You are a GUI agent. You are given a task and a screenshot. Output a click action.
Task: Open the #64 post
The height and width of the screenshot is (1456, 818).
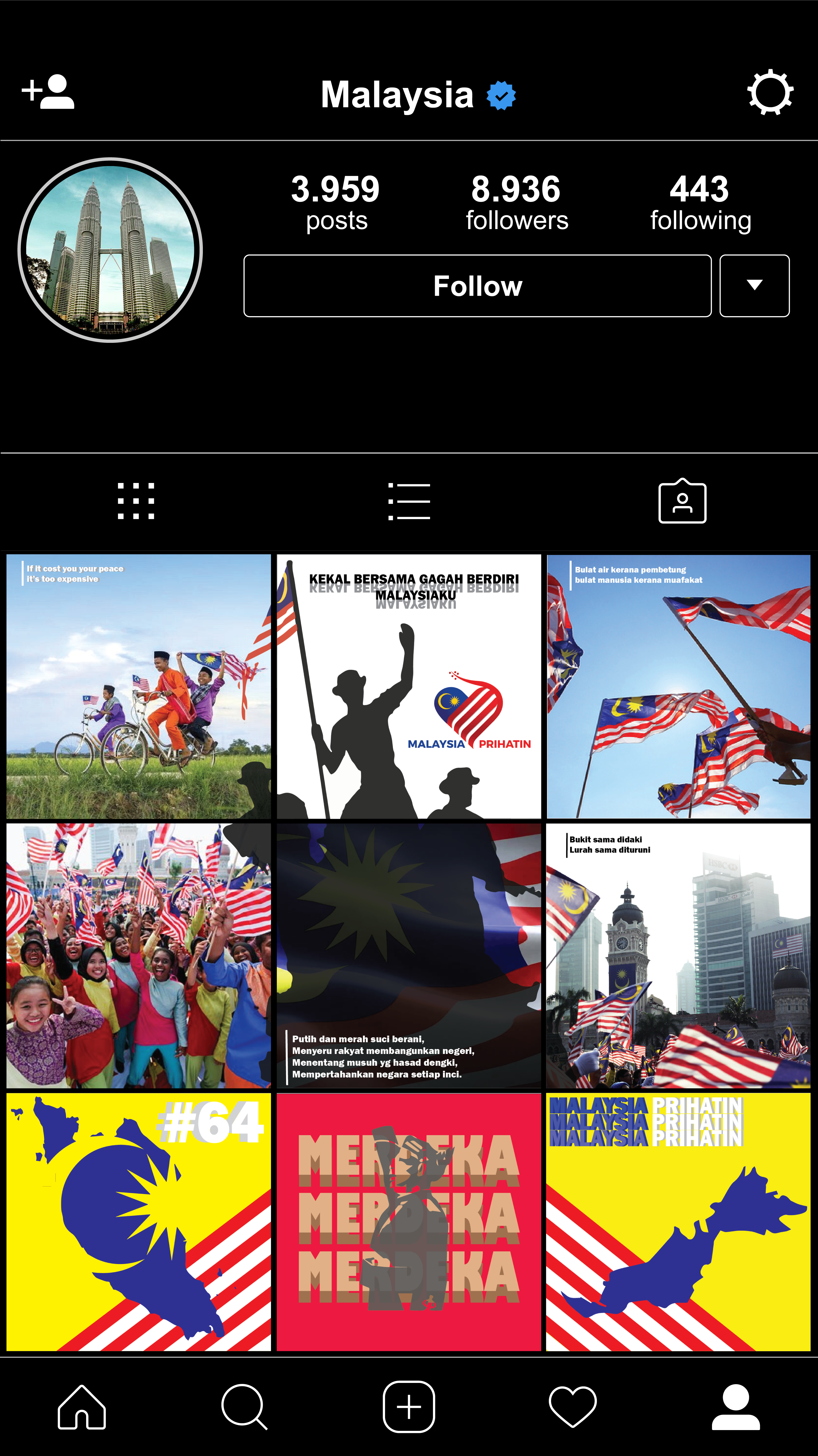coord(138,1222)
